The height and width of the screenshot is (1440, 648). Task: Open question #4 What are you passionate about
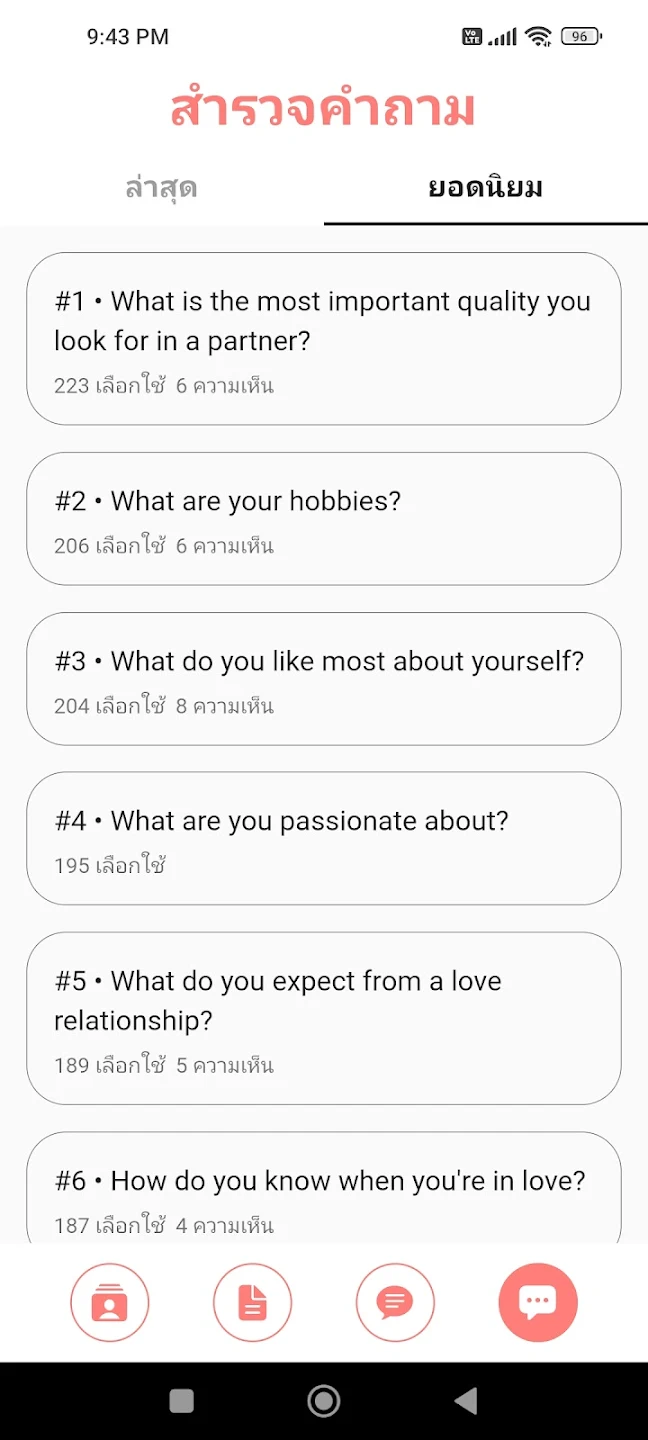[323, 838]
